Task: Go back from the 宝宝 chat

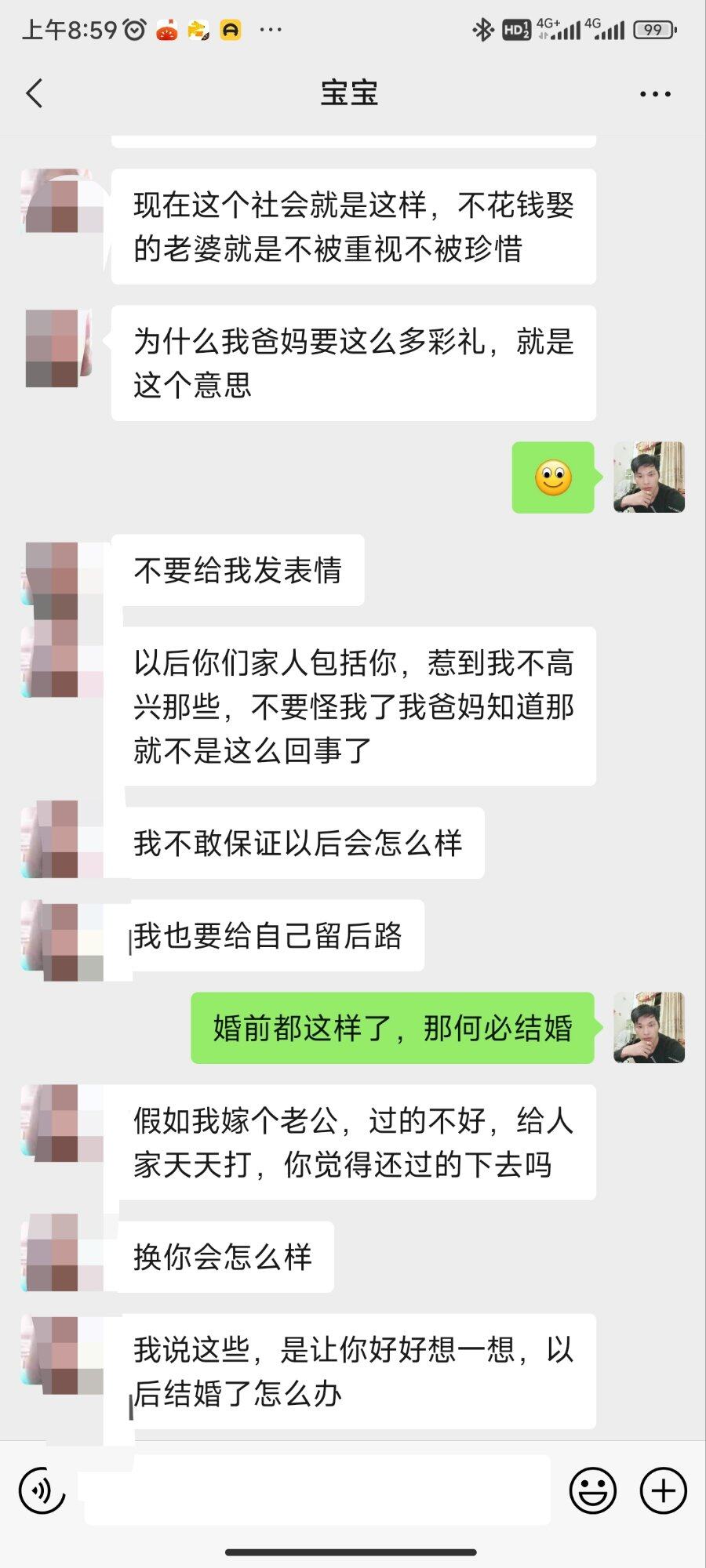Action: (35, 93)
